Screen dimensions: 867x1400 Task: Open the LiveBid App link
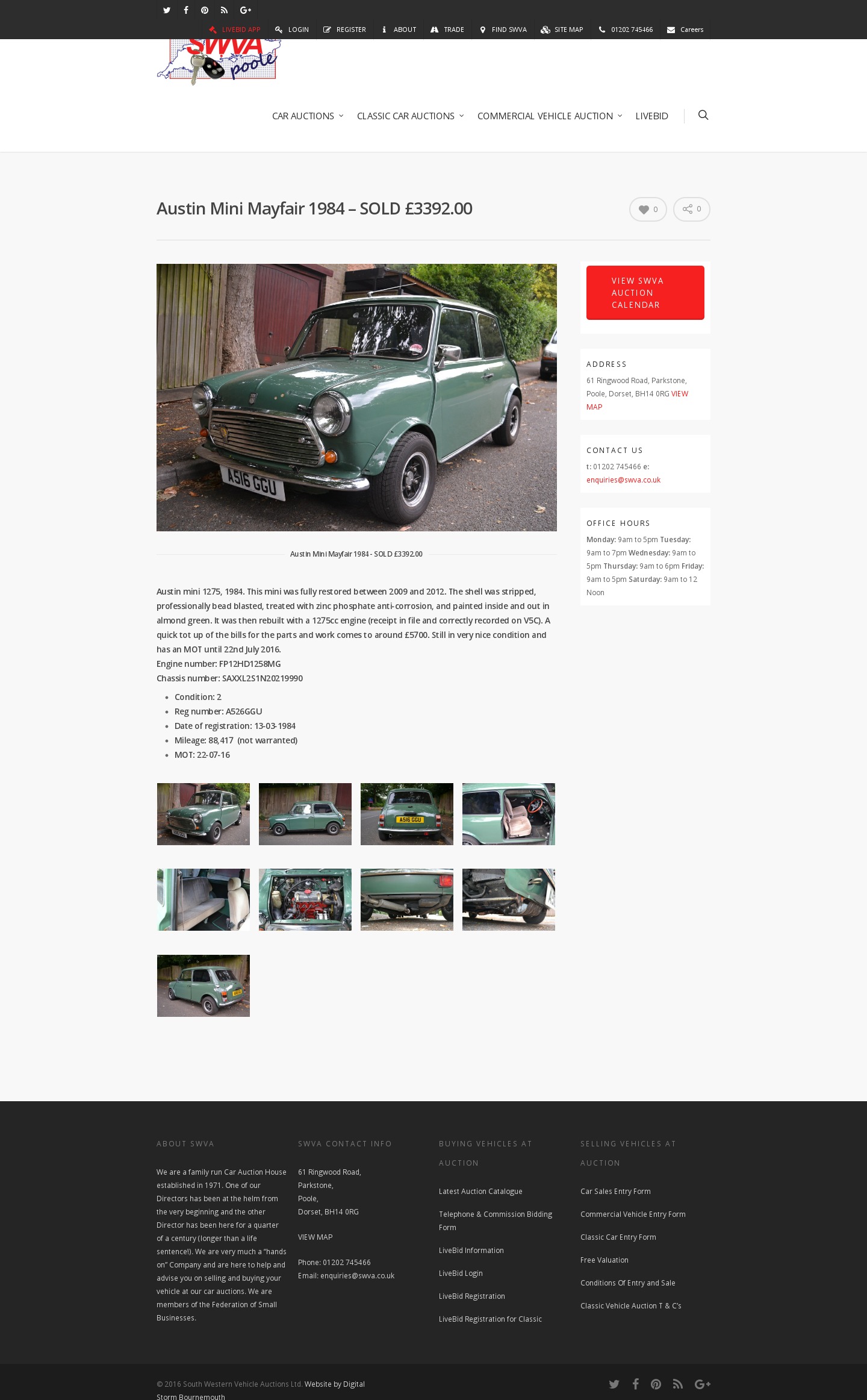click(x=235, y=30)
